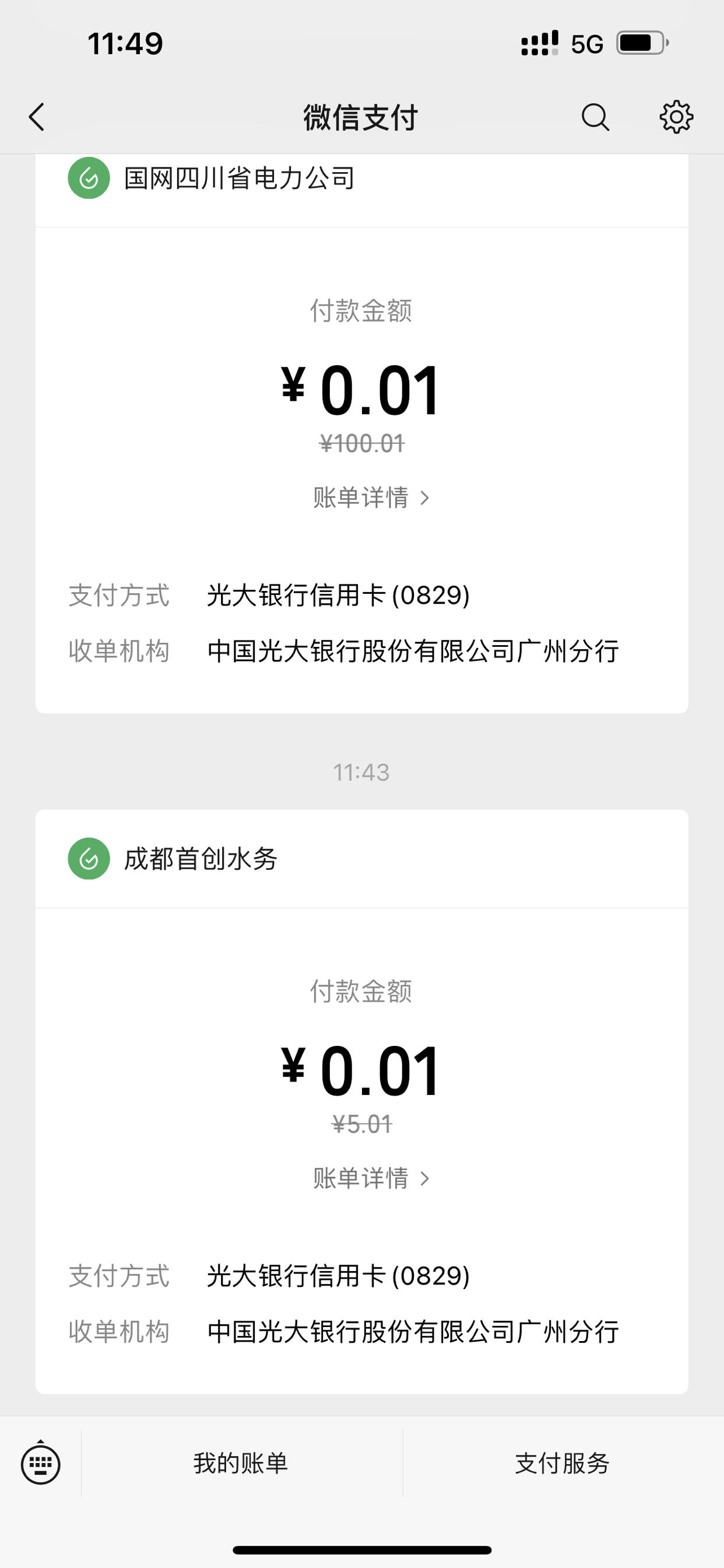Viewport: 724px width, 1568px height.
Task: Open search in the WeChat Pay header
Action: (x=595, y=117)
